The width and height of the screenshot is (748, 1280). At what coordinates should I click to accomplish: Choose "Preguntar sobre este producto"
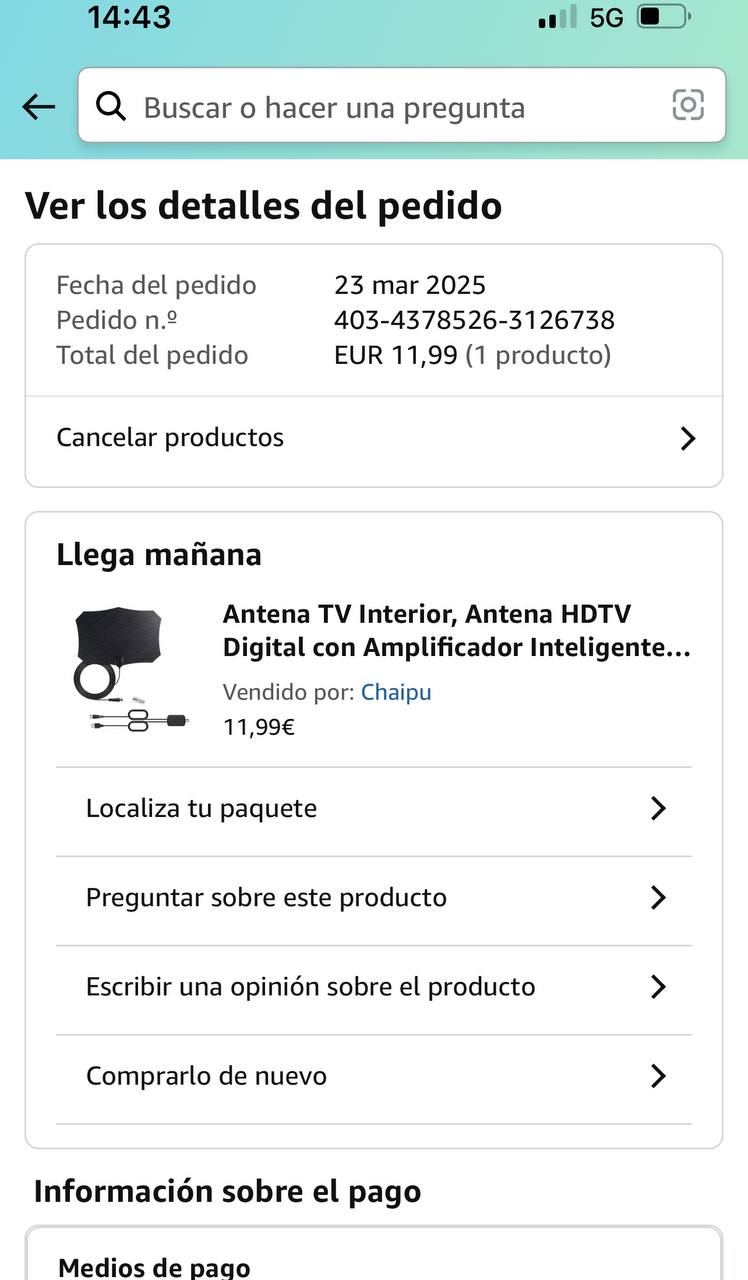click(x=373, y=898)
